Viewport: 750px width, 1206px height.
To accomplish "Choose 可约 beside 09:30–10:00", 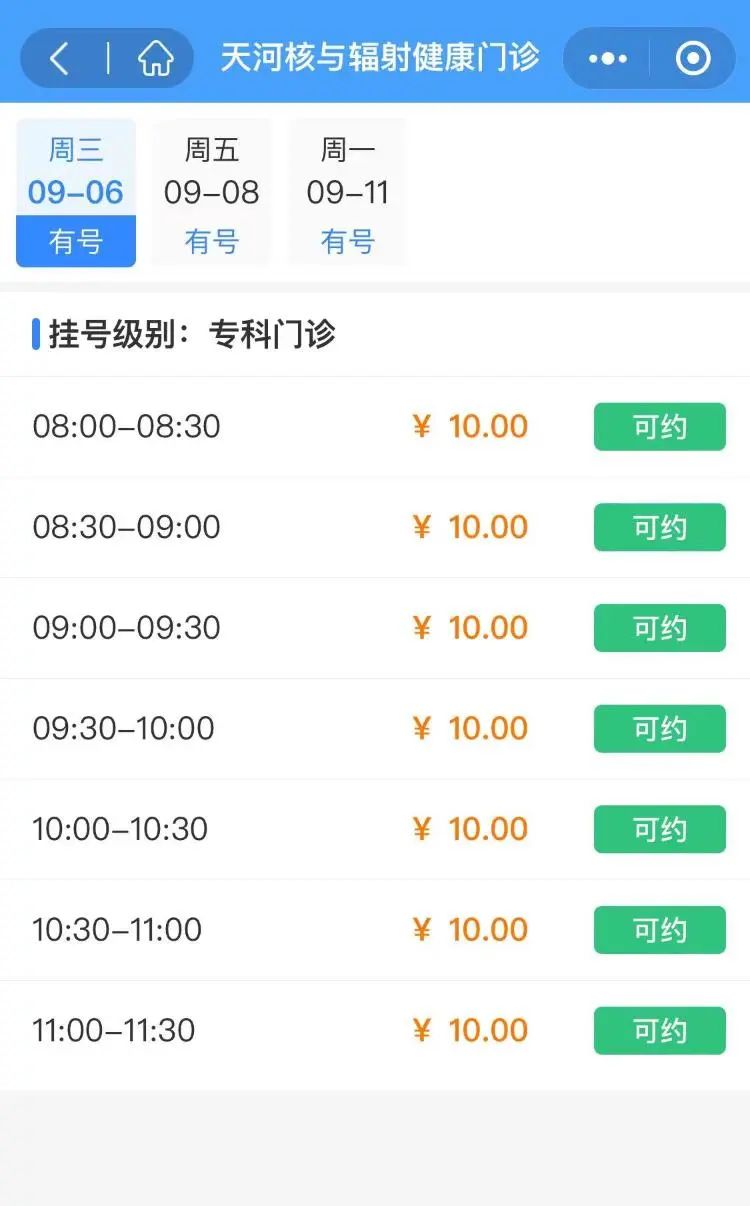I will 659,729.
